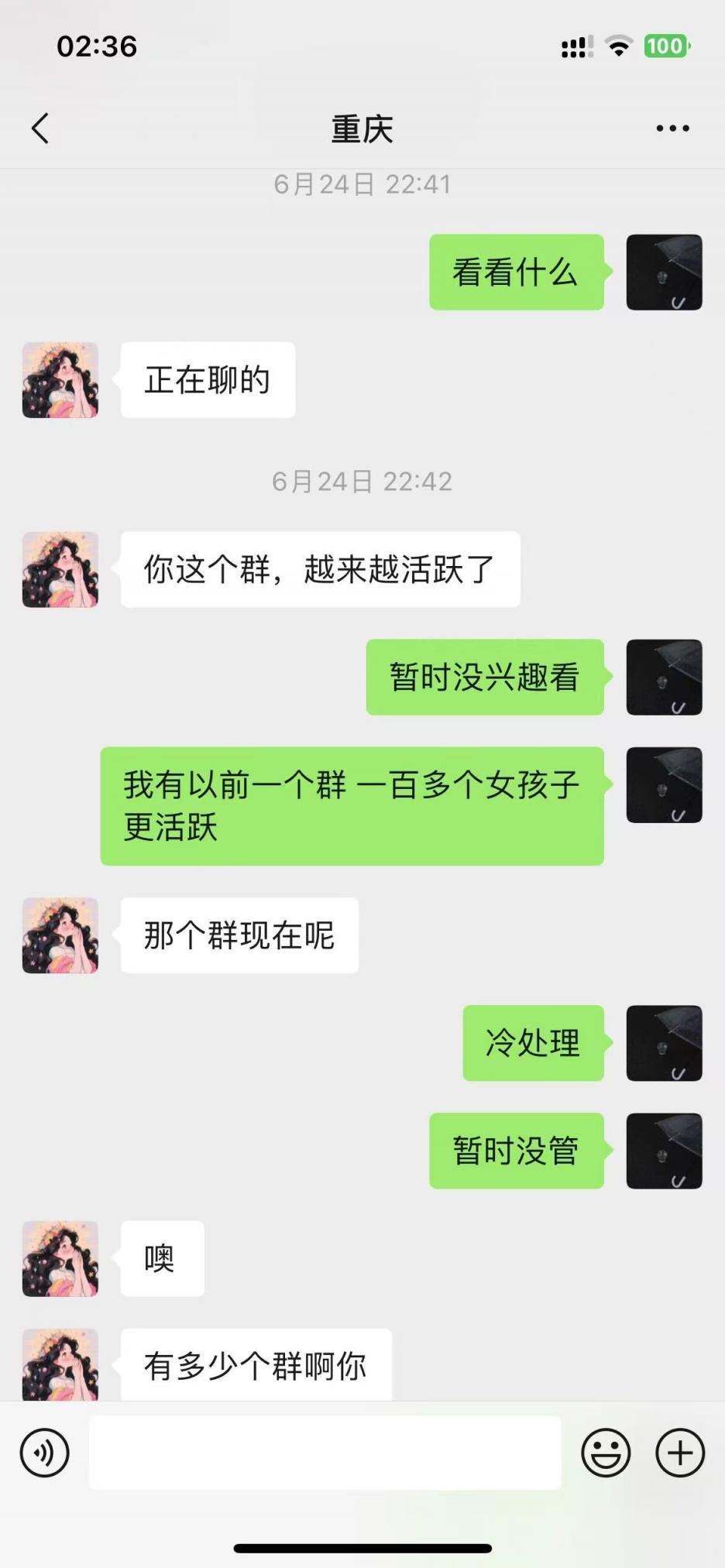Image resolution: width=725 pixels, height=1568 pixels.
Task: Switch to voice message input
Action: (44, 1453)
